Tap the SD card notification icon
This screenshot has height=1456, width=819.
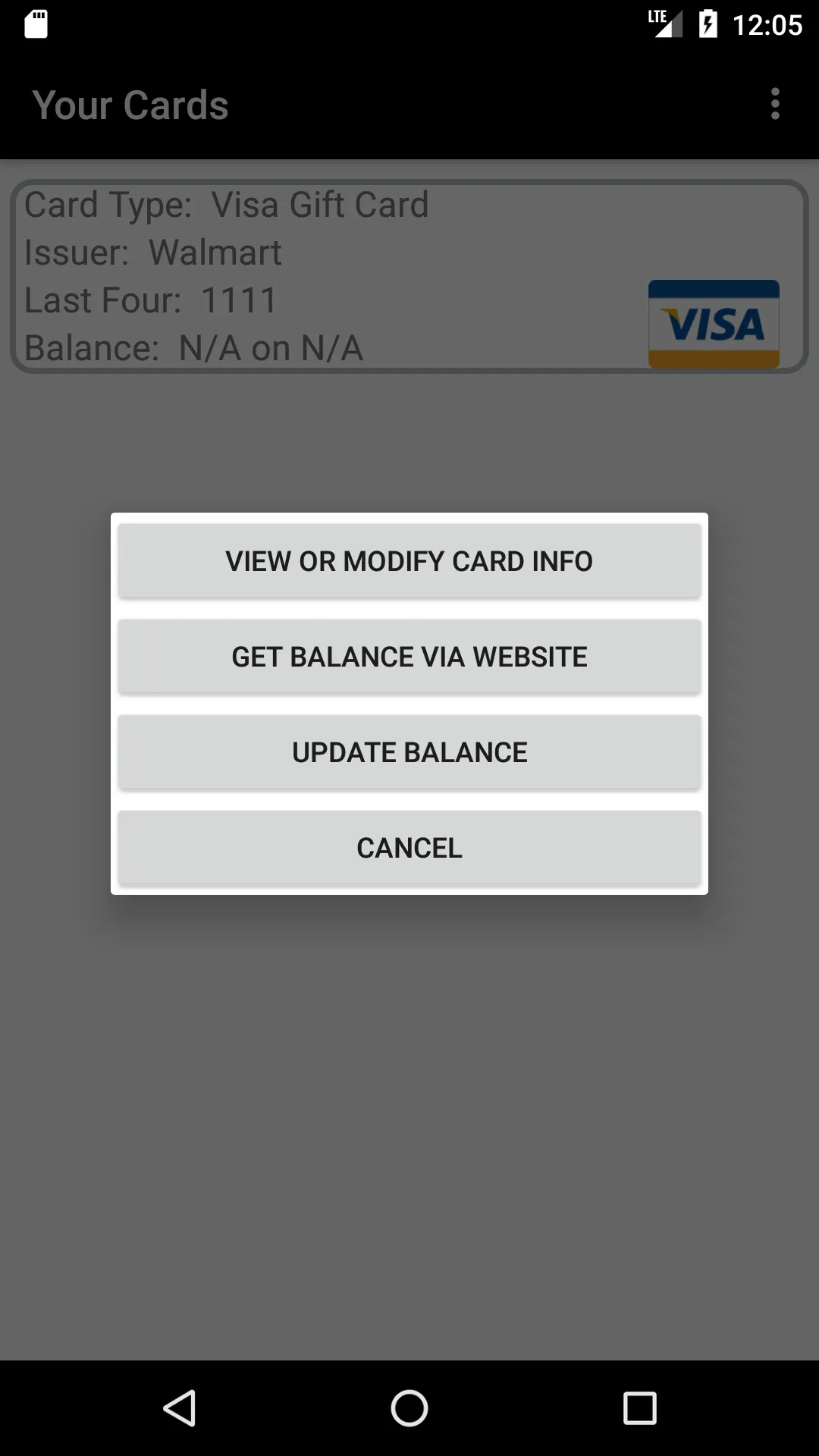pyautogui.click(x=36, y=24)
